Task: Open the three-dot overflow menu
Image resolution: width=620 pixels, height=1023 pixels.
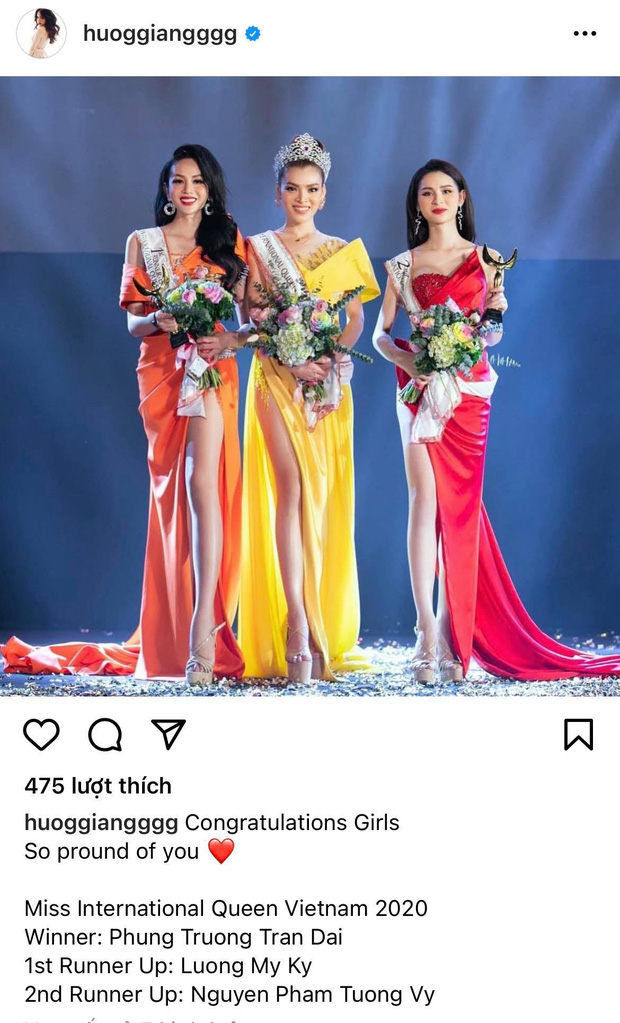Action: [584, 34]
